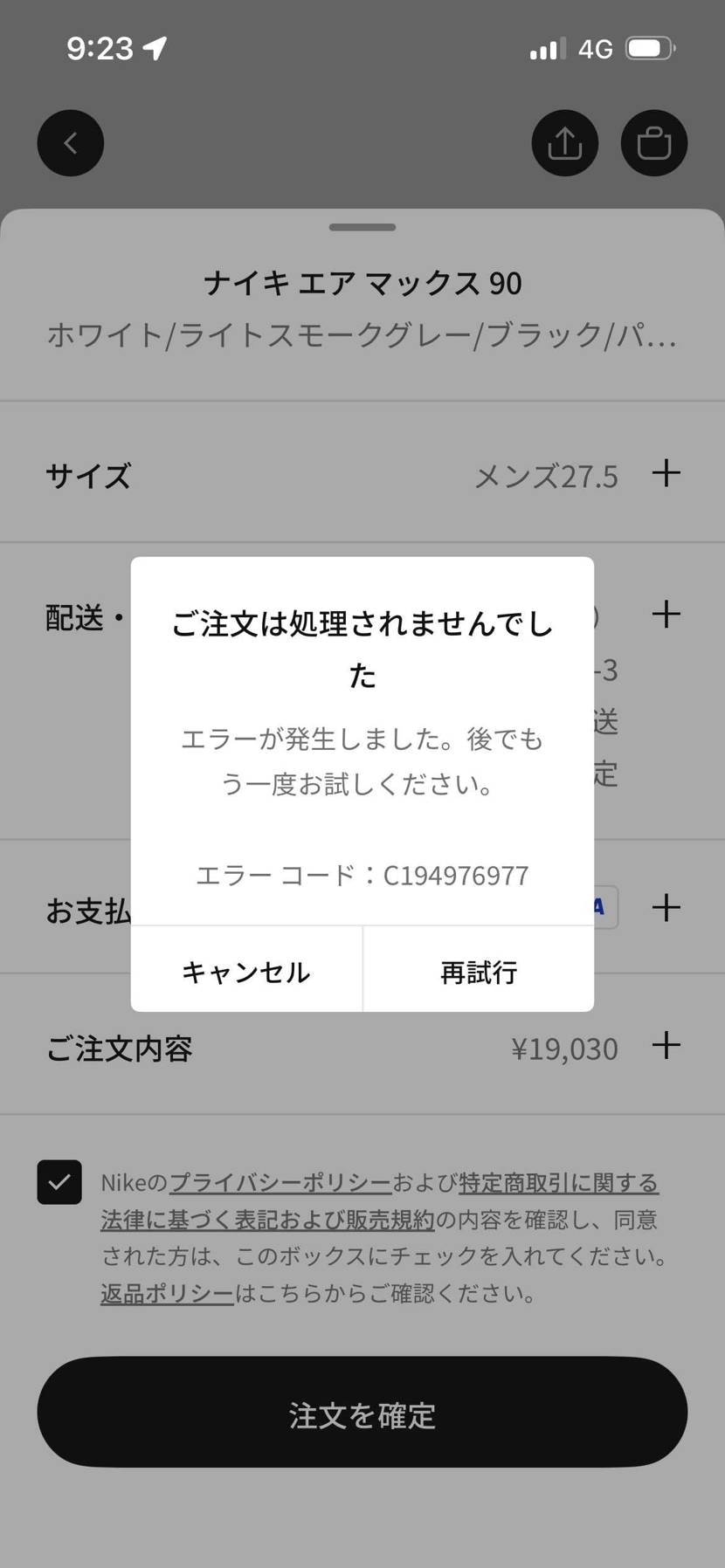Tap the back arrow icon
Viewport: 725px width, 1568px height.
pyautogui.click(x=70, y=142)
